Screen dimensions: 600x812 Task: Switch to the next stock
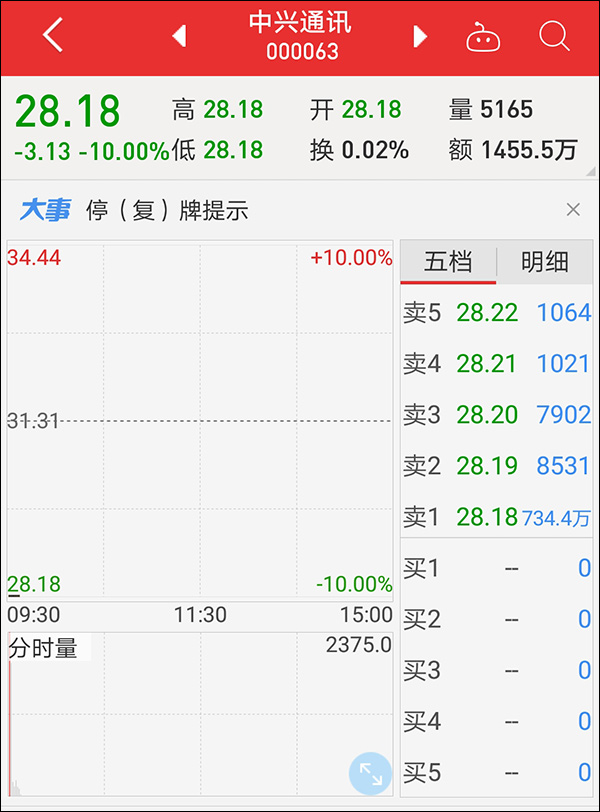coord(420,37)
